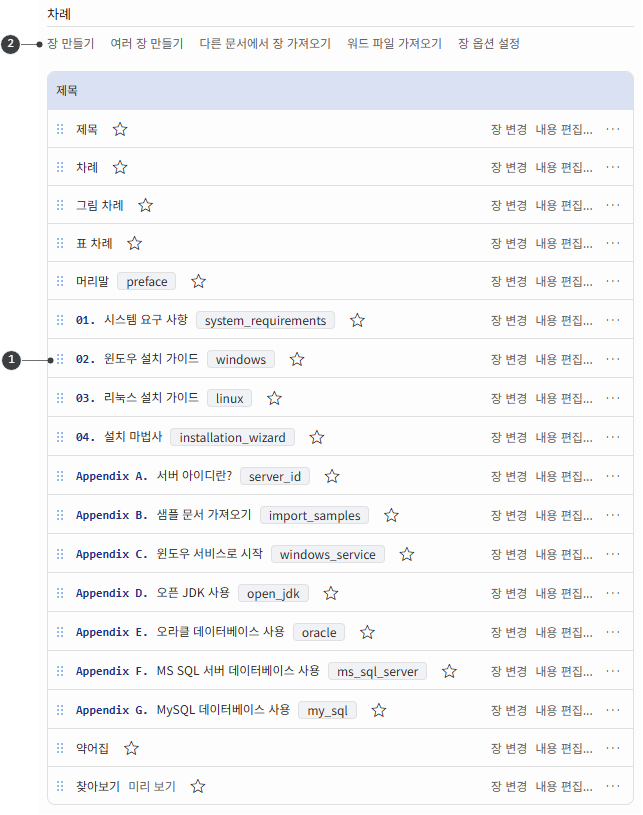643x815 pixels.
Task: Tap the 장 만들기 link
Action: pyautogui.click(x=70, y=44)
